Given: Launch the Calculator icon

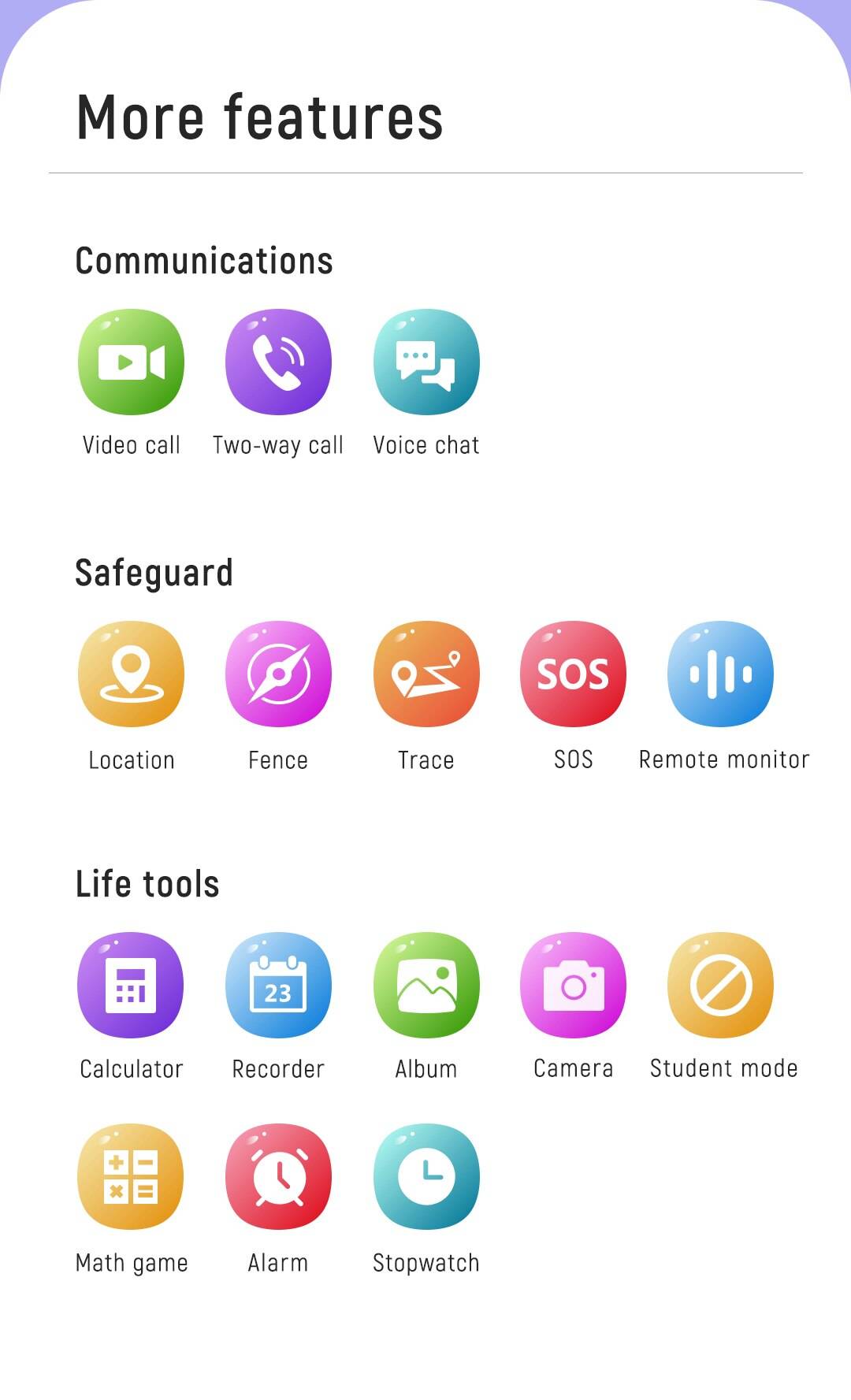Looking at the screenshot, I should click(131, 985).
